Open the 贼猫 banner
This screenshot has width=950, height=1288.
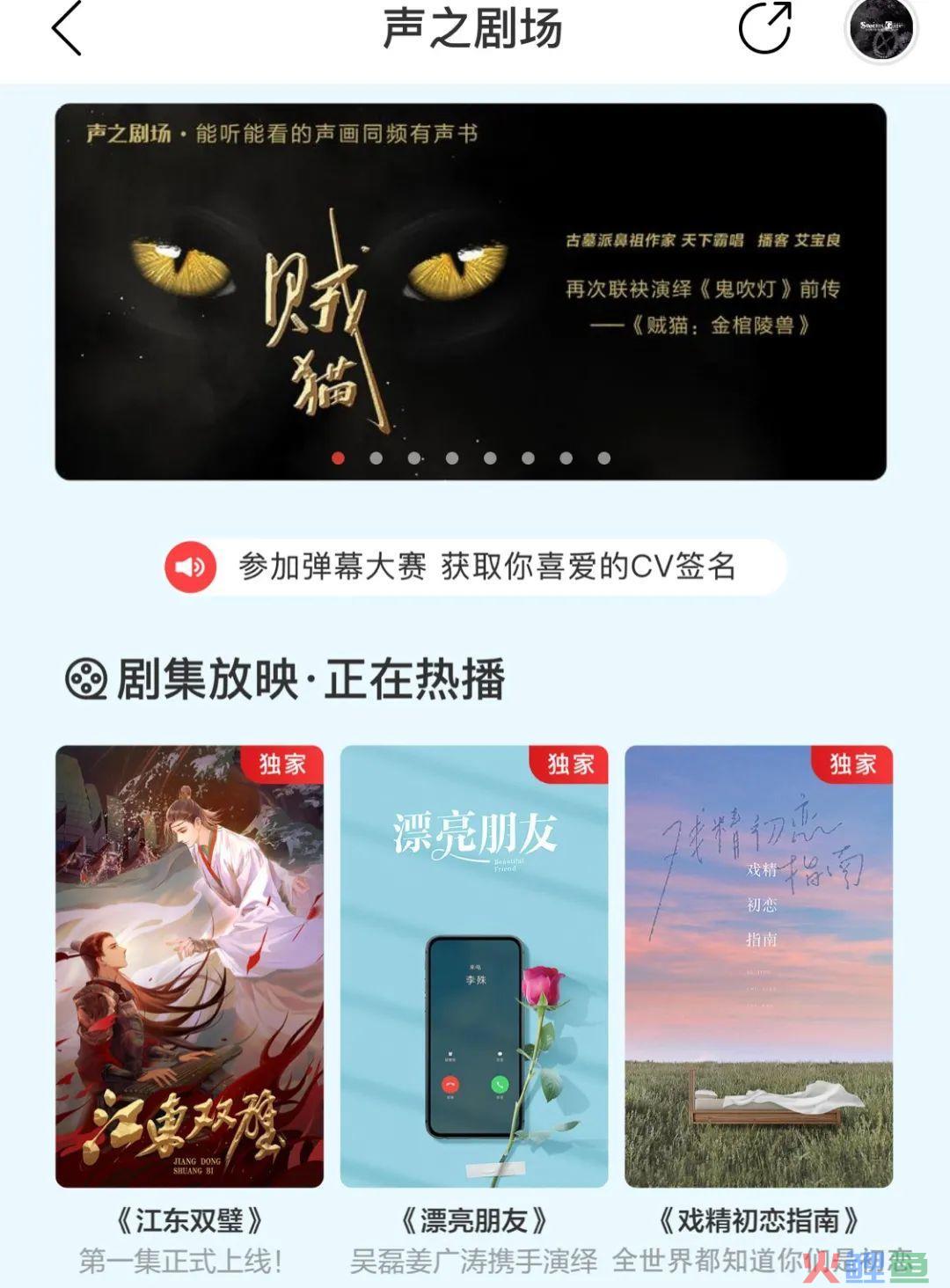[x=471, y=291]
